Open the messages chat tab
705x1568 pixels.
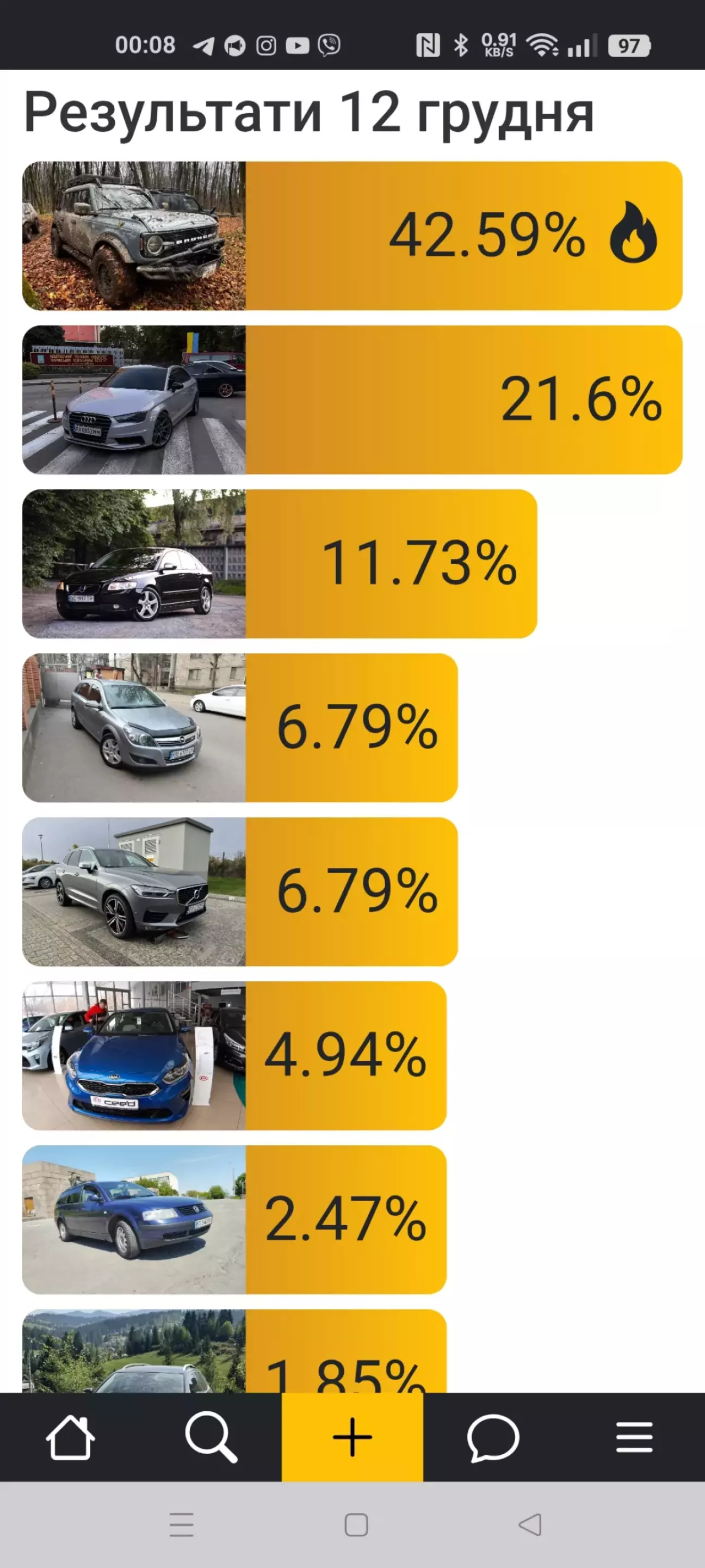[493, 1437]
